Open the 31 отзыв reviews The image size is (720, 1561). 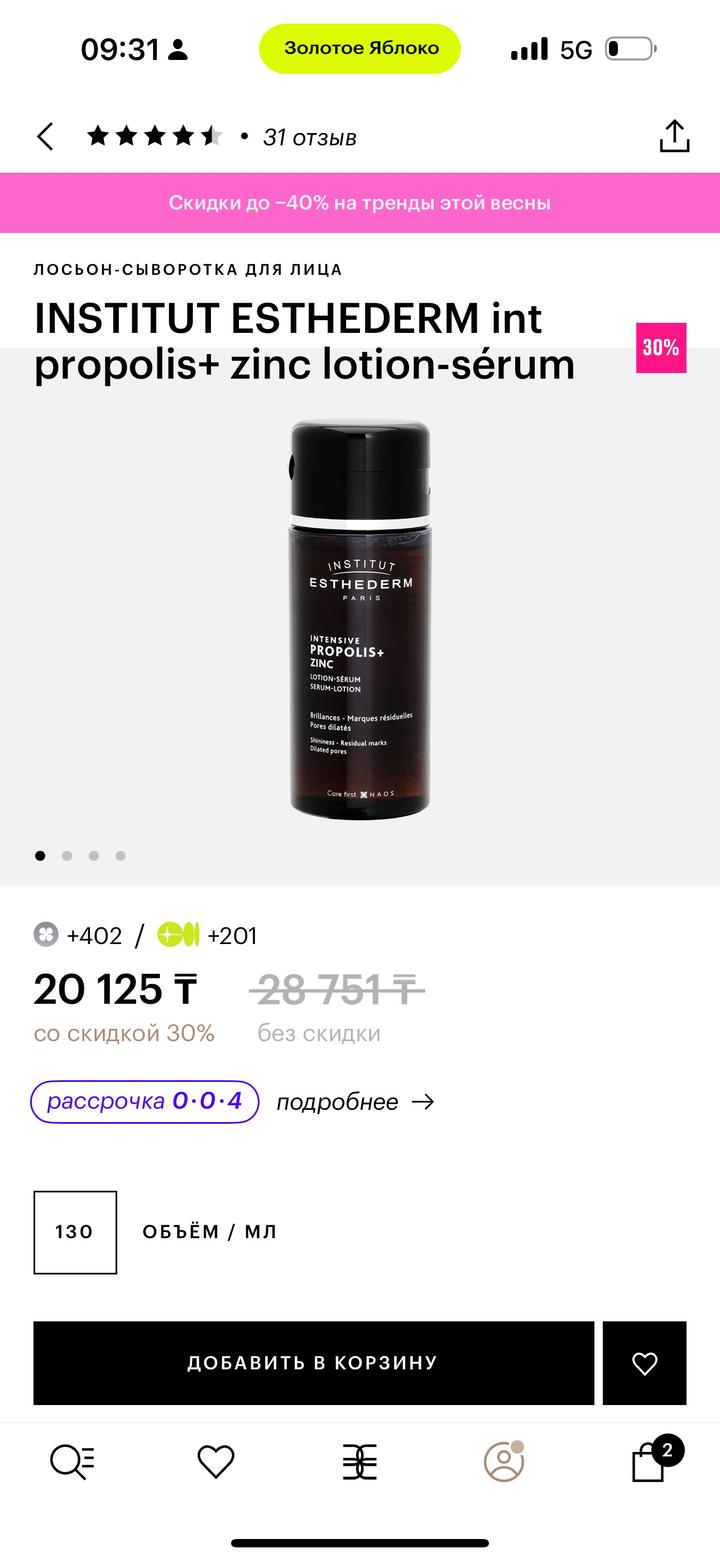pyautogui.click(x=309, y=138)
